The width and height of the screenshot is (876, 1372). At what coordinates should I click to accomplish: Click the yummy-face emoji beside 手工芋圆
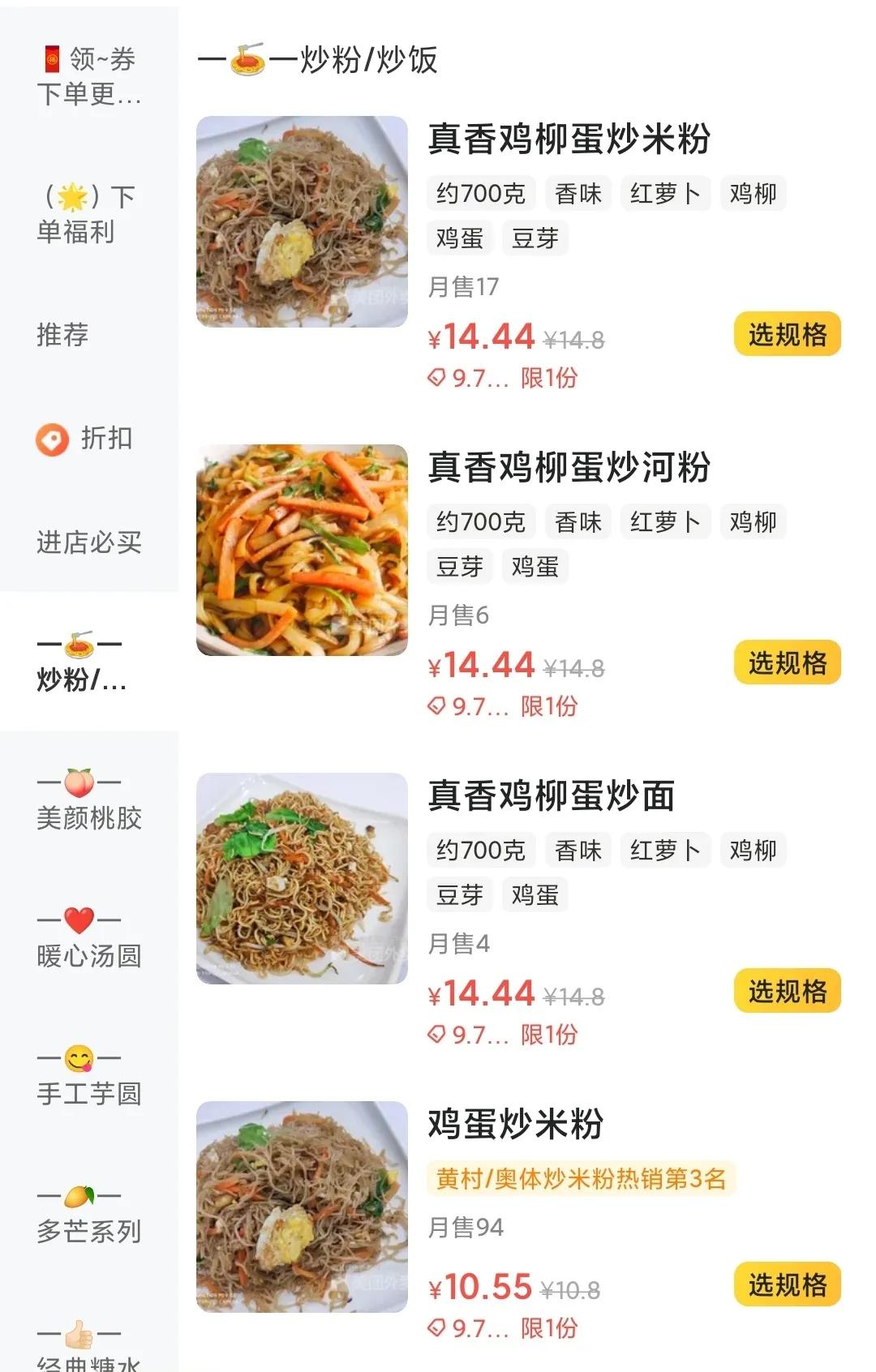pos(79,1057)
